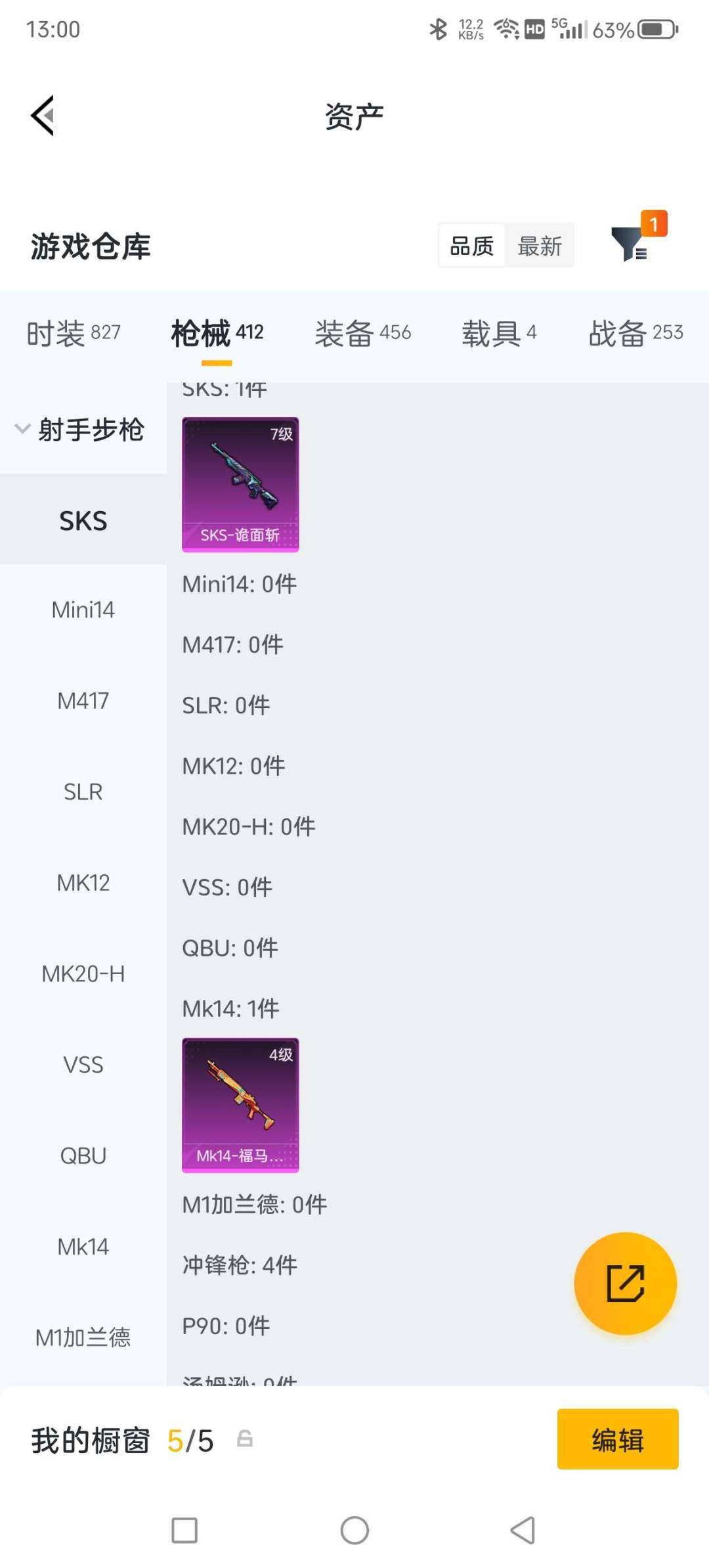Switch to the 载具 tab
709x1568 pixels.
point(499,333)
